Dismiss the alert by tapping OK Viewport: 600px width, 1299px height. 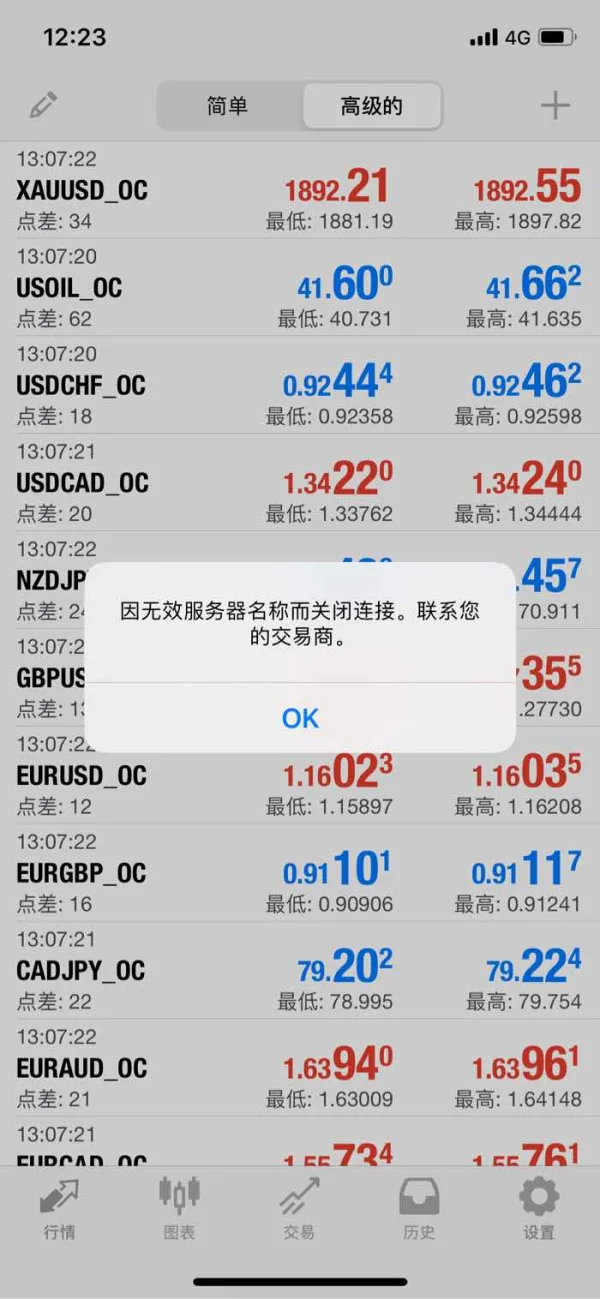(300, 718)
